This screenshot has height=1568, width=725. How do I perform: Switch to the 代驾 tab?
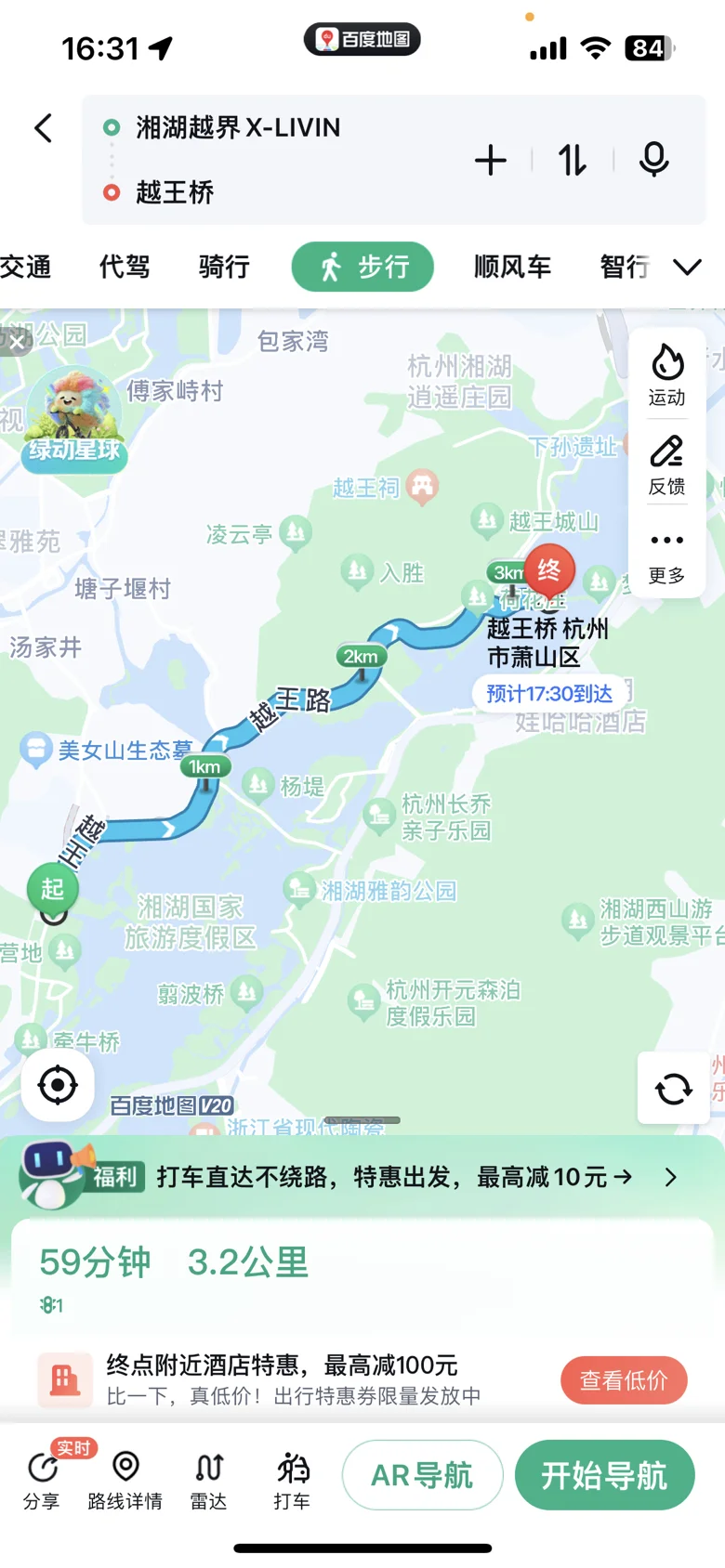125,268
